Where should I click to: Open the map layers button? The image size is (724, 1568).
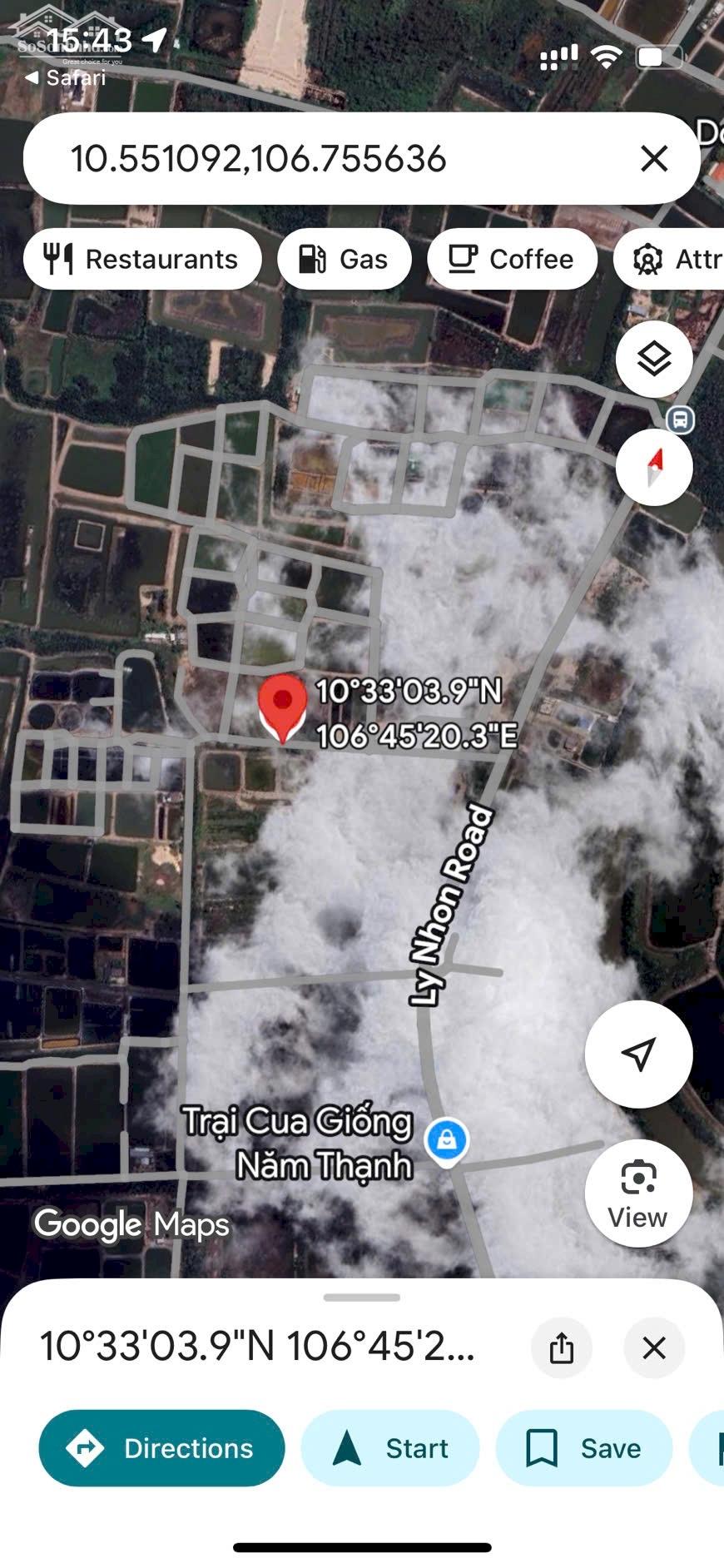pos(654,359)
